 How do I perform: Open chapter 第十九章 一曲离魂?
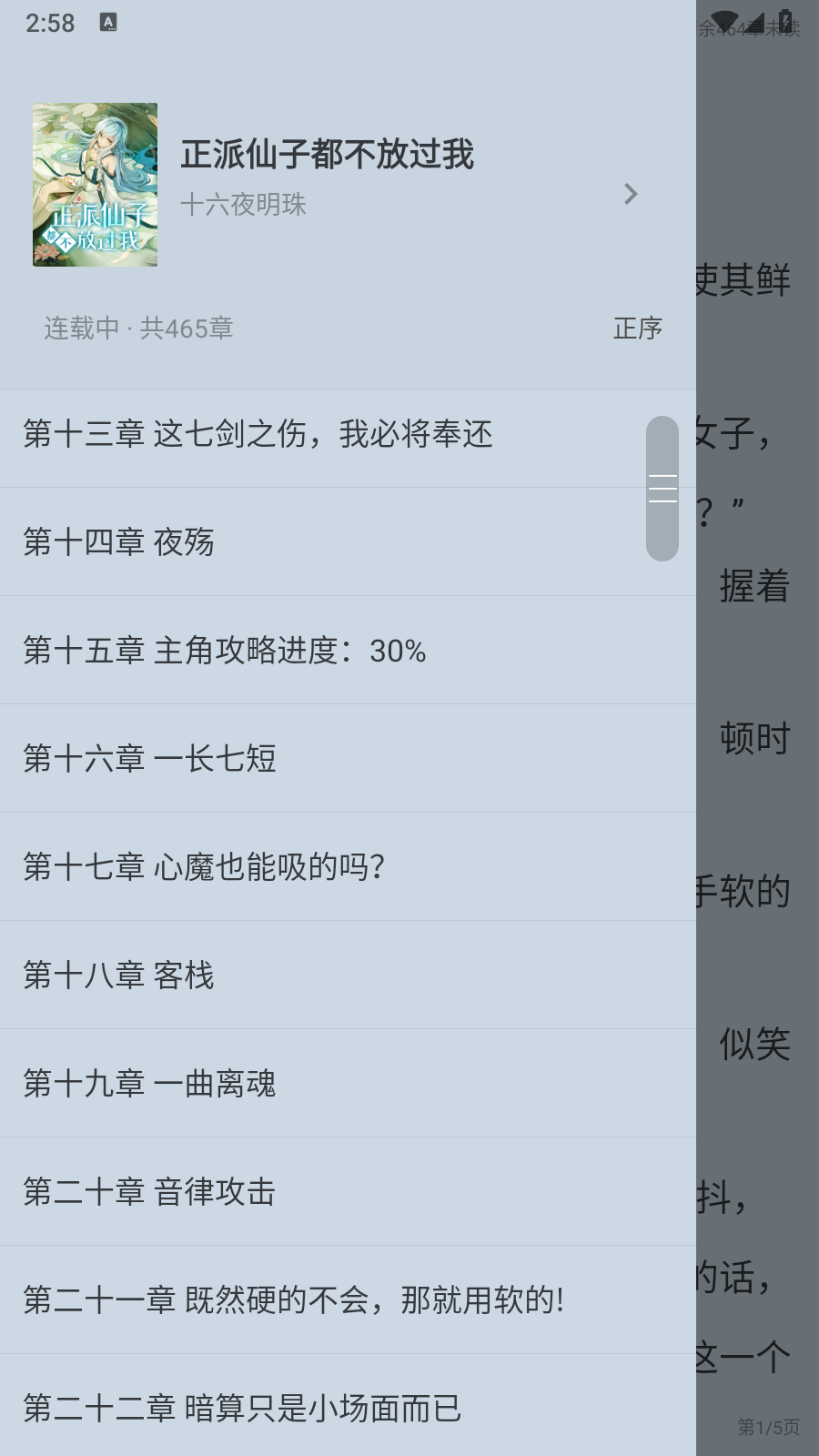click(x=348, y=1084)
